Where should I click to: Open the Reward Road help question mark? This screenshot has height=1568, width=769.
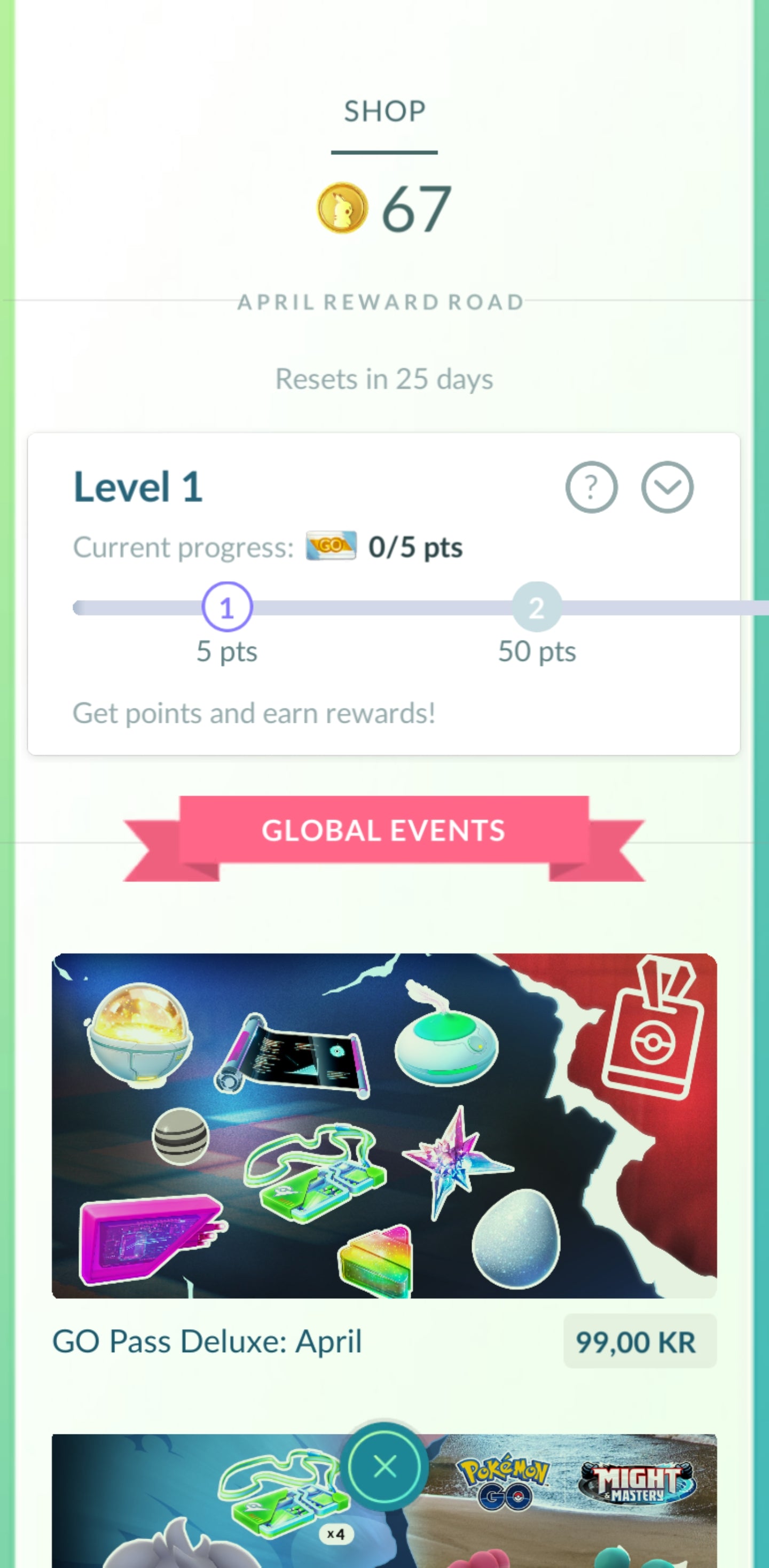coord(591,487)
